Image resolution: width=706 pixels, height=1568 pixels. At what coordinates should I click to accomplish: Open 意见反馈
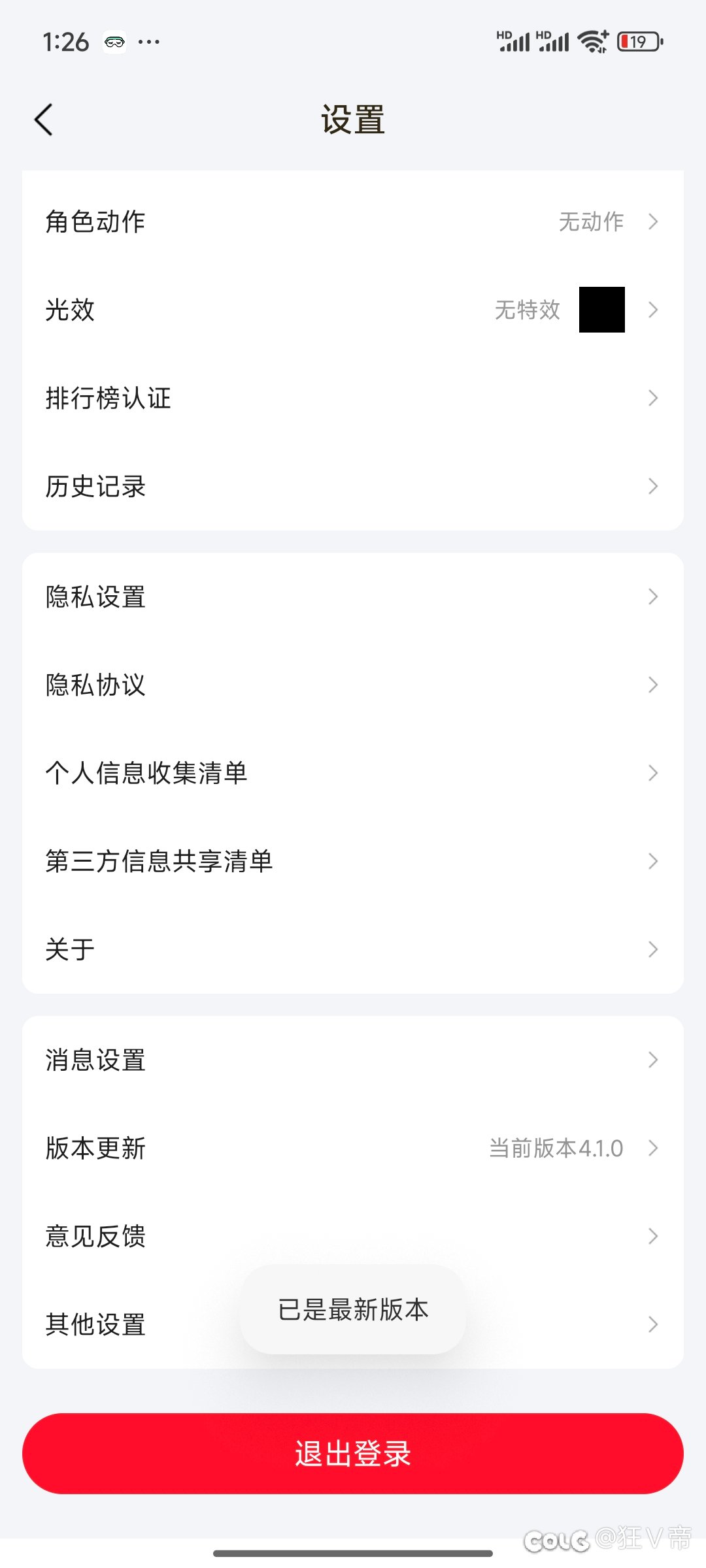pos(353,1236)
